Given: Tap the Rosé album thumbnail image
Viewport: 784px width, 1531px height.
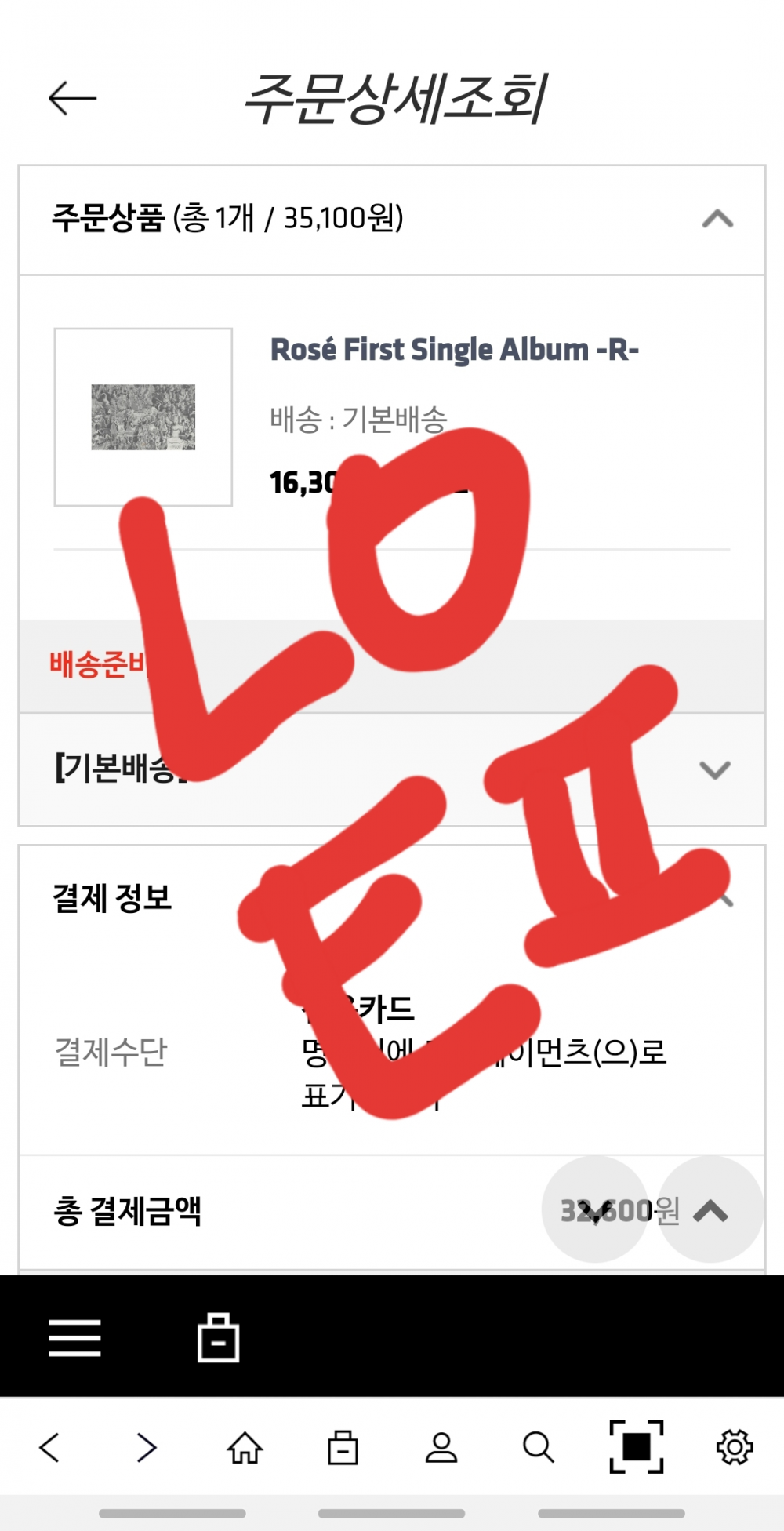Looking at the screenshot, I should tap(143, 417).
